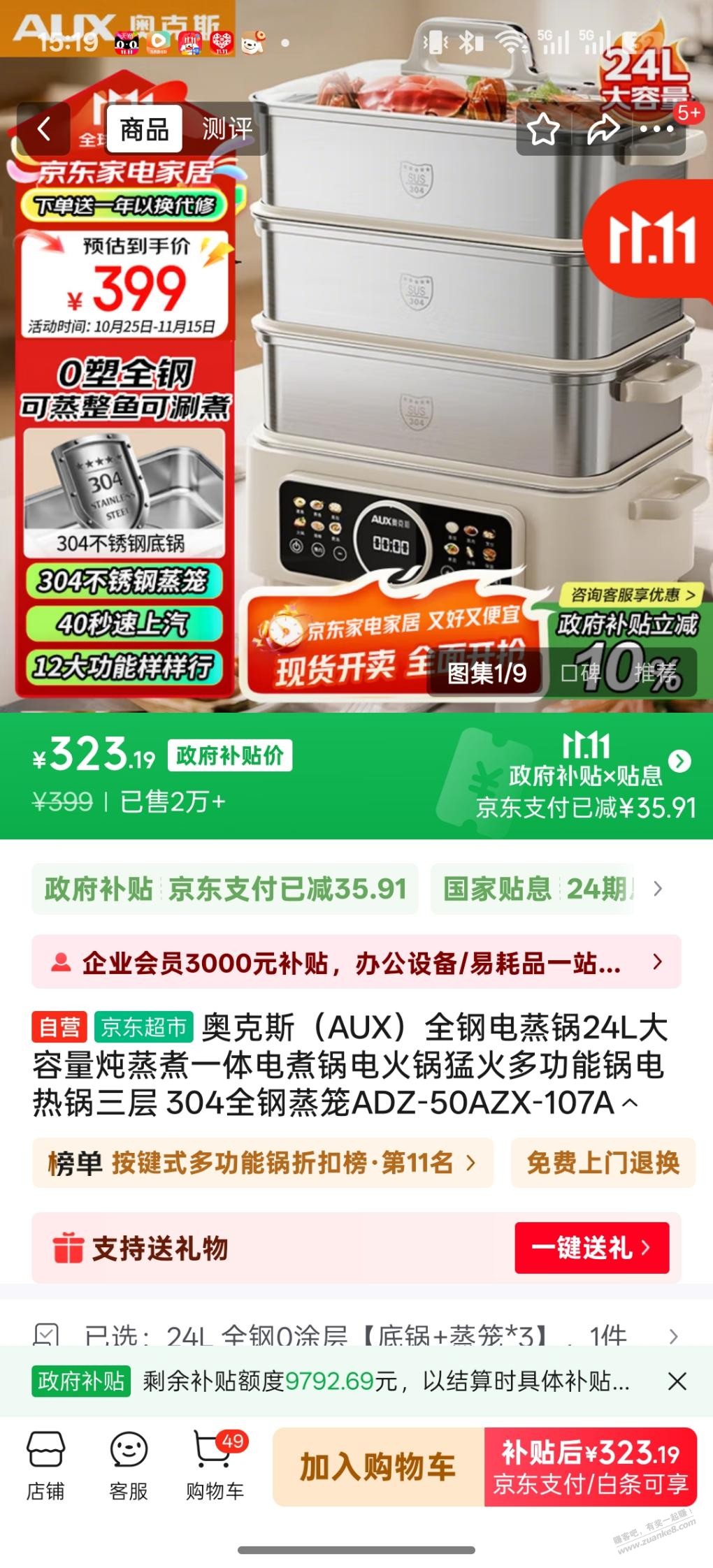The image size is (713, 1568).
Task: Tap the 一键送礼 button
Action: (x=591, y=1247)
